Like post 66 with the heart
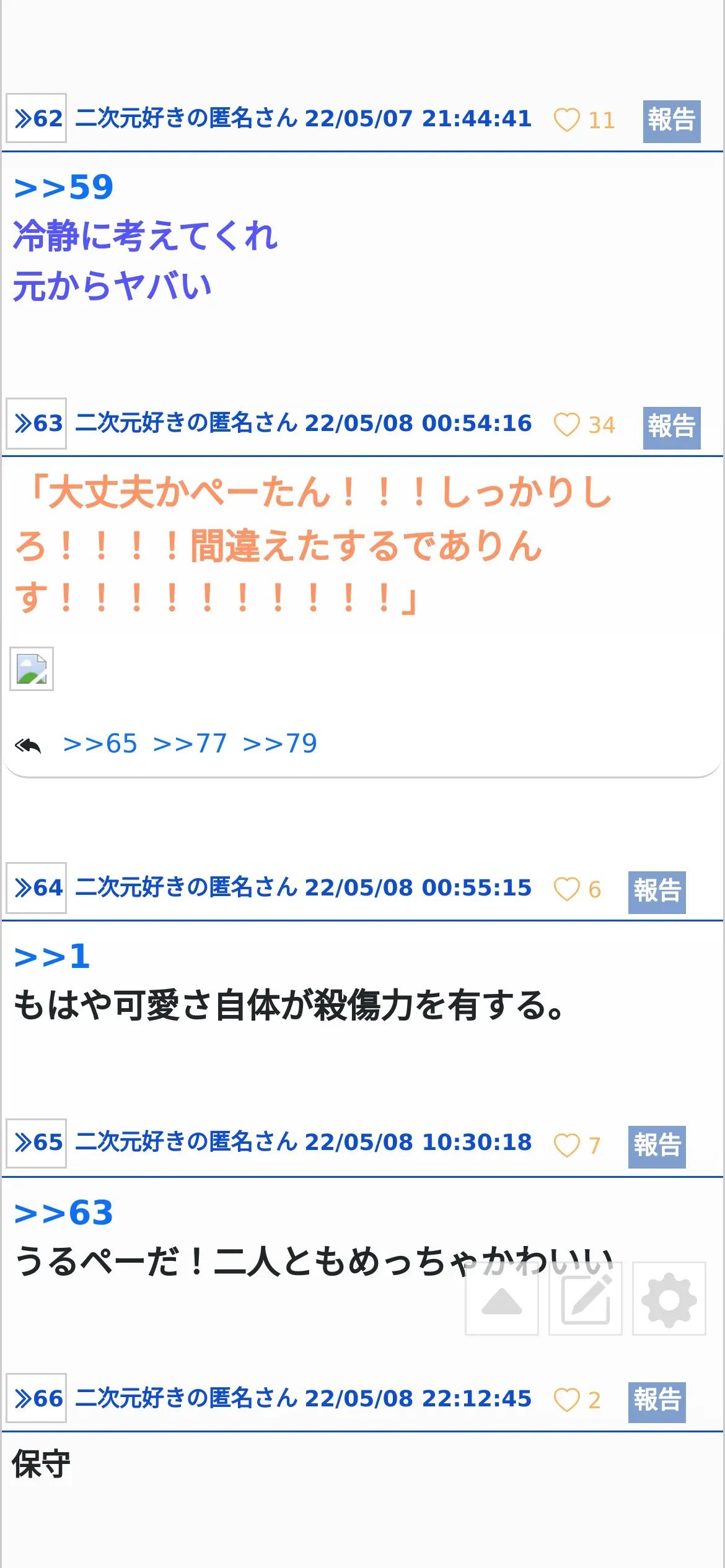 click(x=566, y=1400)
